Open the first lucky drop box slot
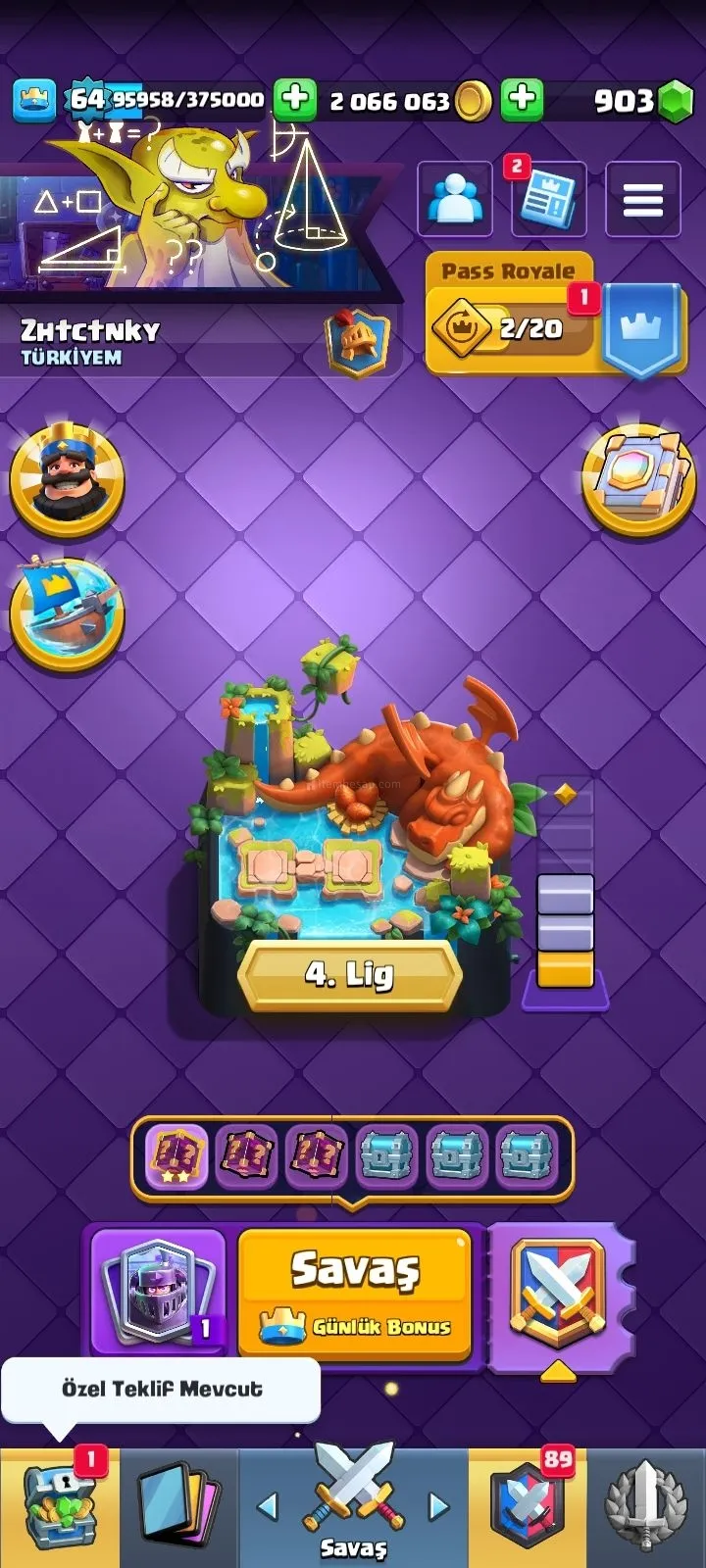Screen dimensions: 706x1568 tap(176, 1154)
